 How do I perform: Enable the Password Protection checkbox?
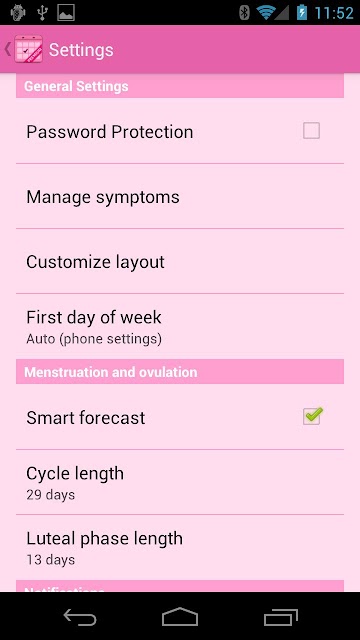[x=311, y=131]
